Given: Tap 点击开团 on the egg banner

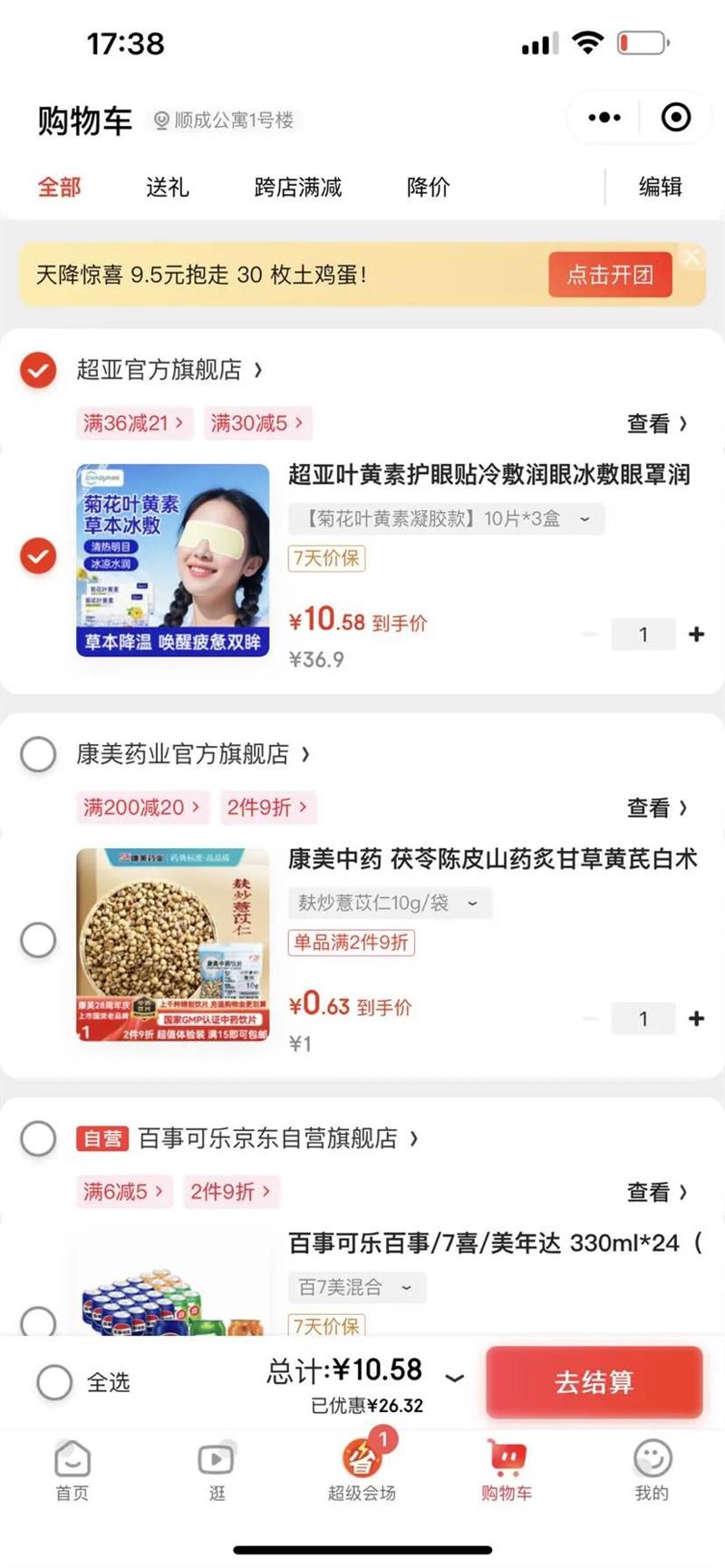Looking at the screenshot, I should click(610, 275).
